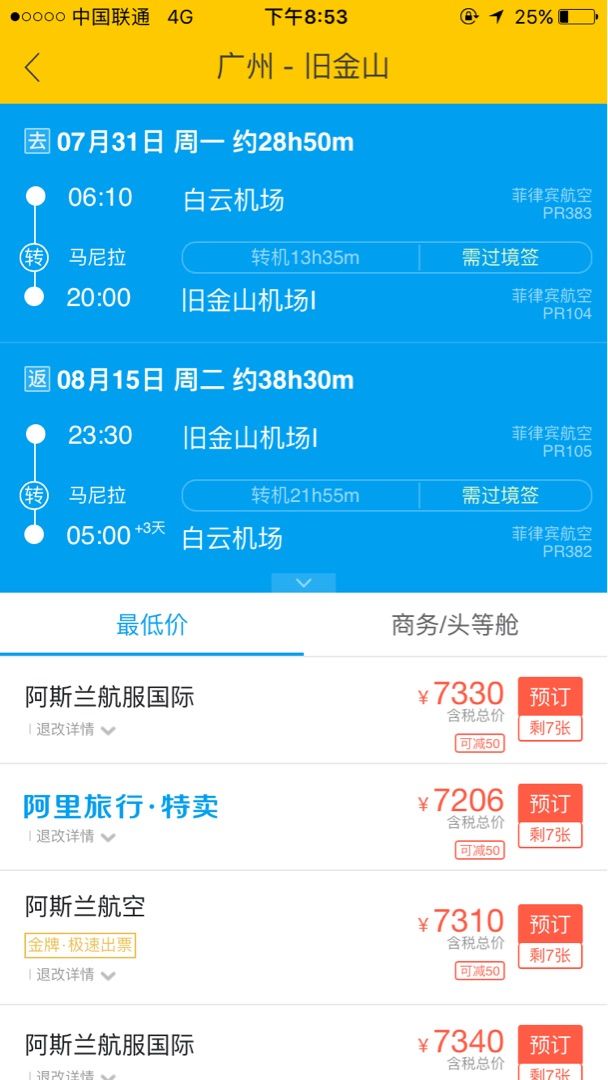This screenshot has height=1080, width=608.
Task: Book the ¥7206 阿里旅行·特卖 fare
Action: (x=549, y=803)
